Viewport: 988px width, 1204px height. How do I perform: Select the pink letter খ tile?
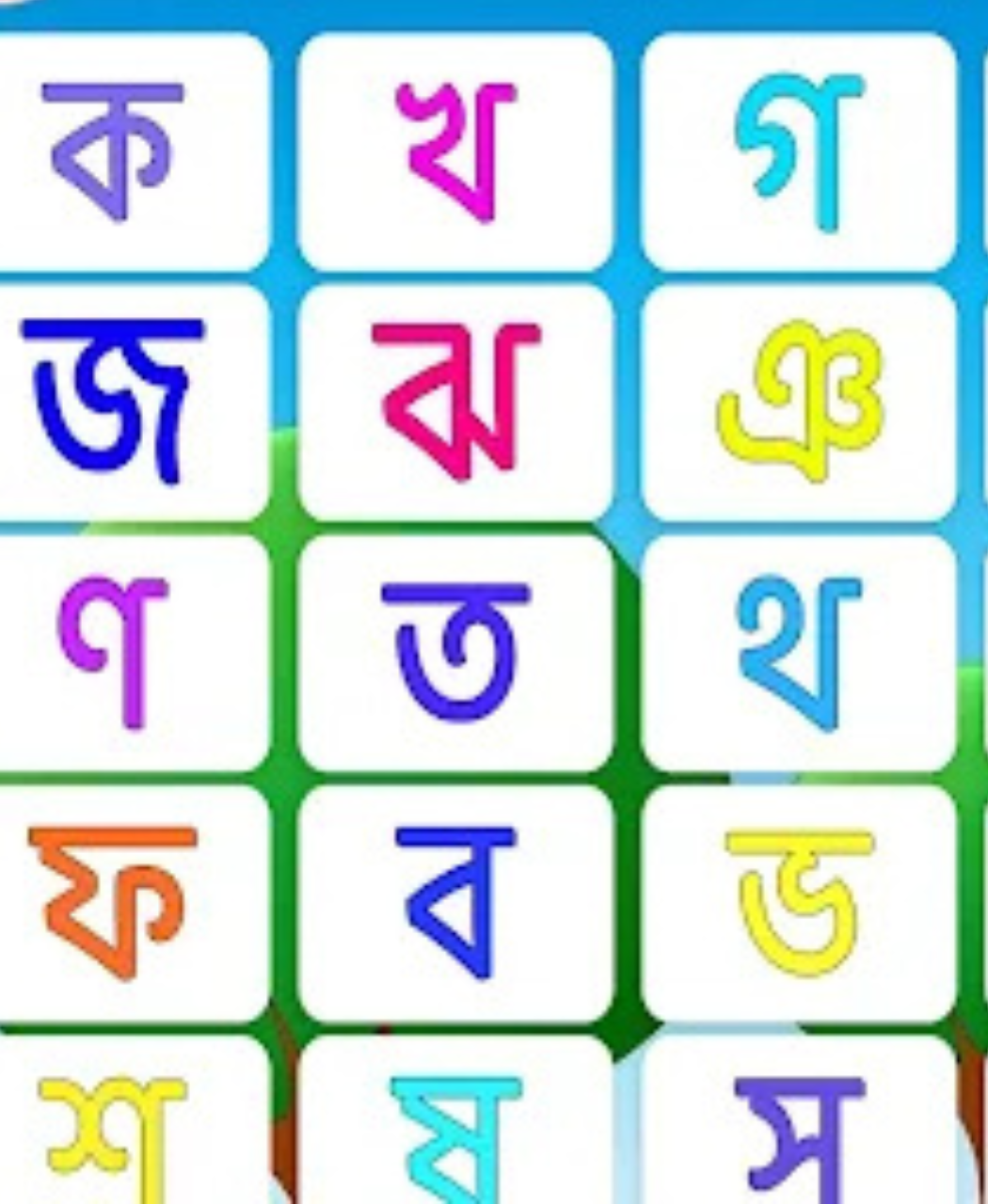(455, 151)
